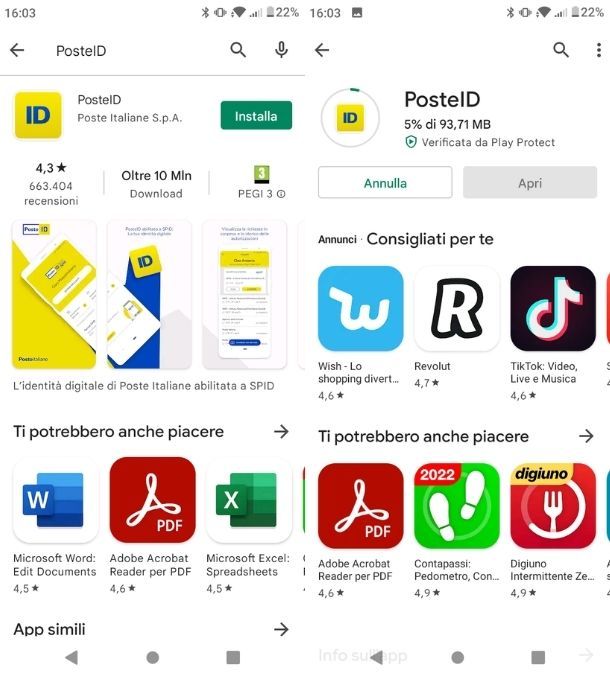
Task: Expand the App simili section arrow
Action: coord(281,629)
